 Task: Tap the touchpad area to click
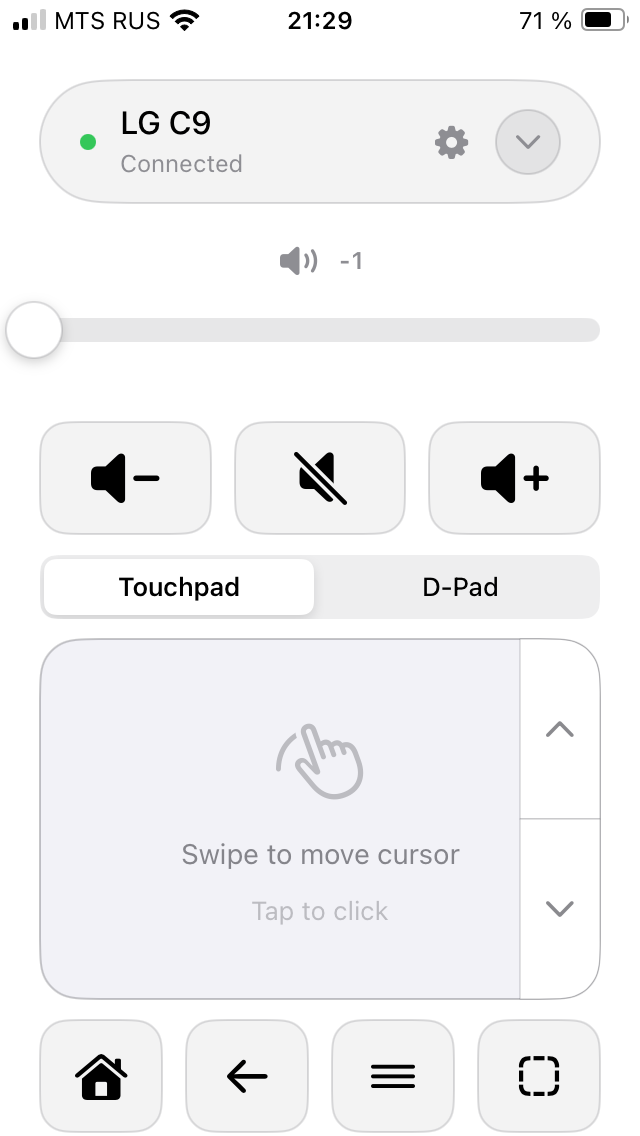(x=280, y=818)
